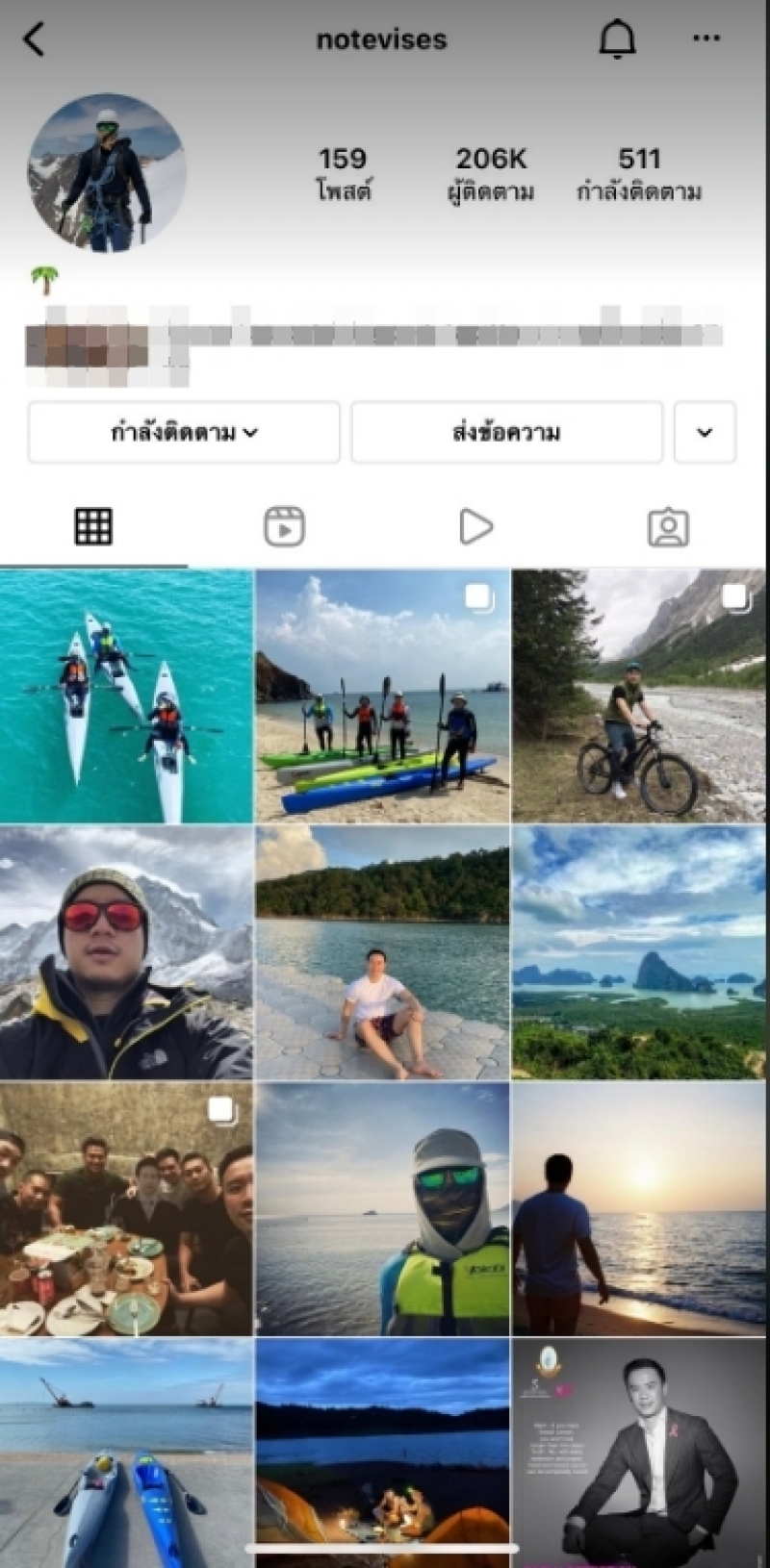Open the notifications bell

pos(618,39)
